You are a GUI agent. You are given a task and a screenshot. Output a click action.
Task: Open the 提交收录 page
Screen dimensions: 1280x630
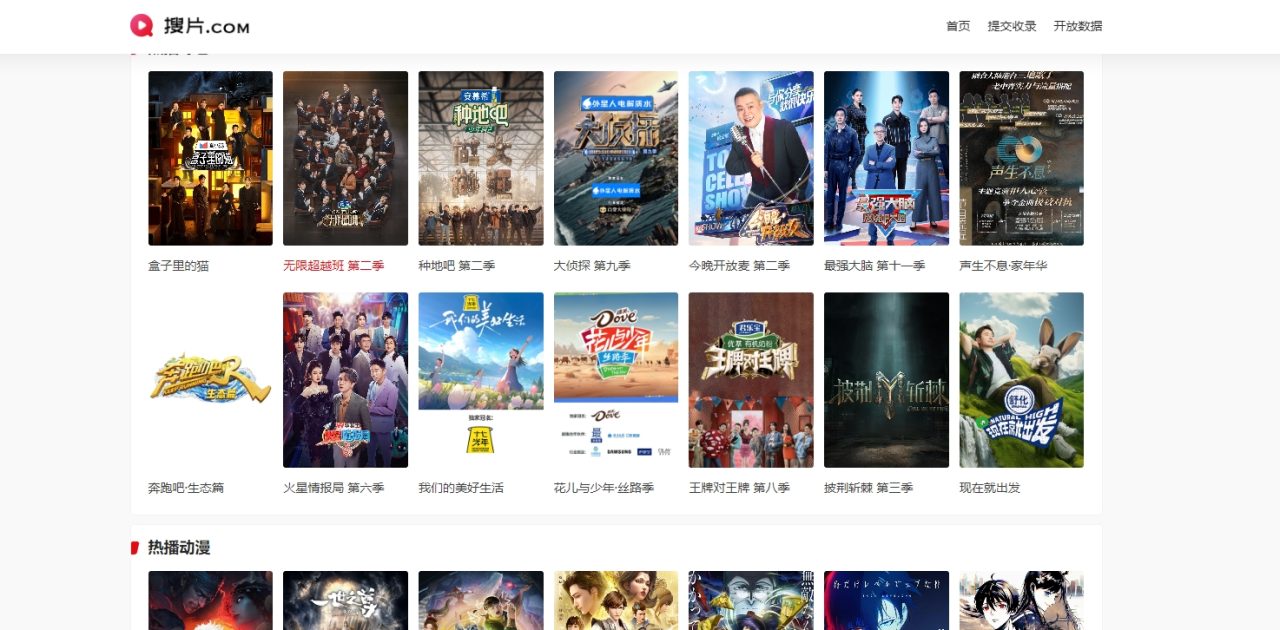click(1011, 26)
